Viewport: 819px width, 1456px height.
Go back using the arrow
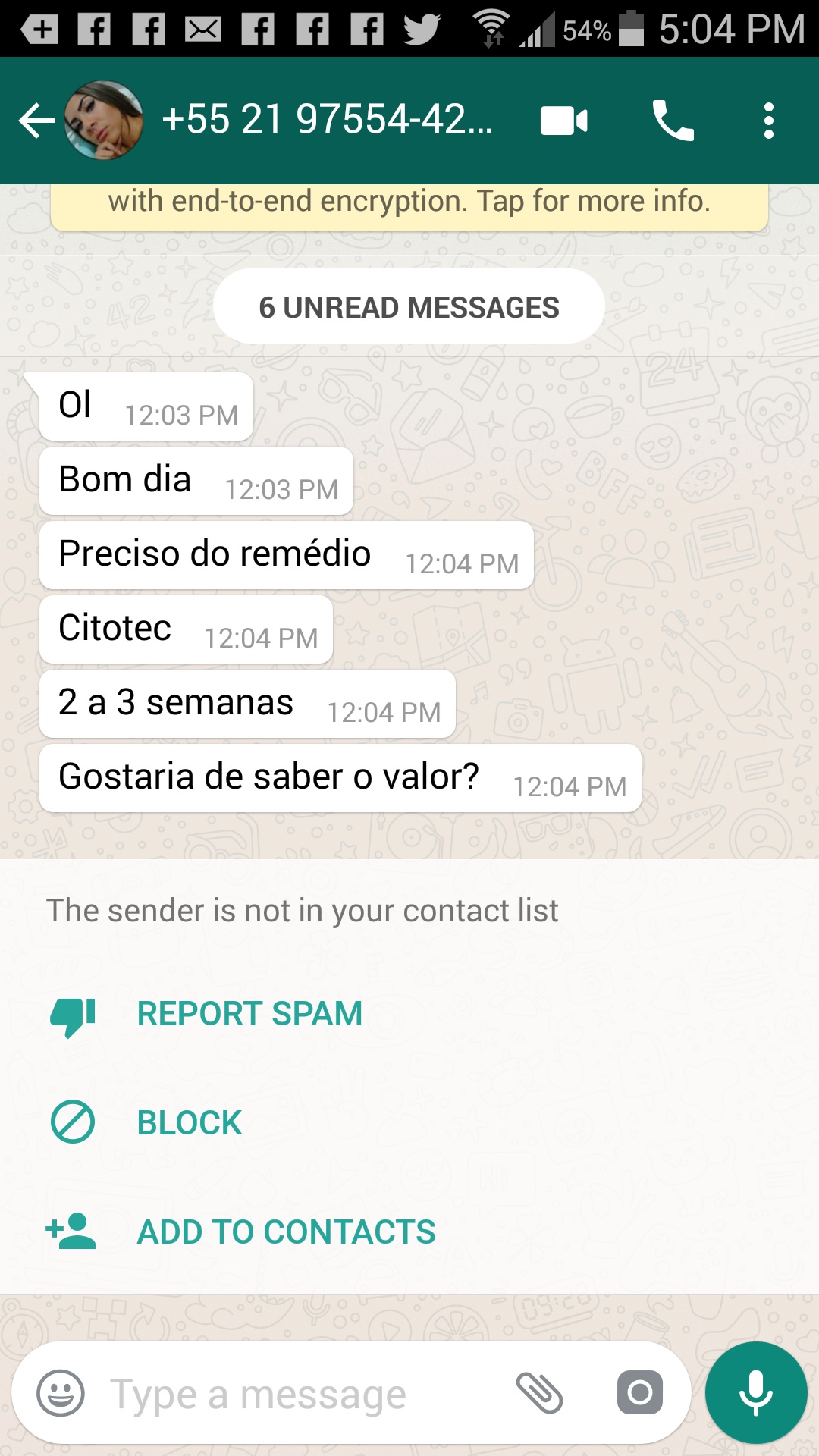tap(36, 121)
